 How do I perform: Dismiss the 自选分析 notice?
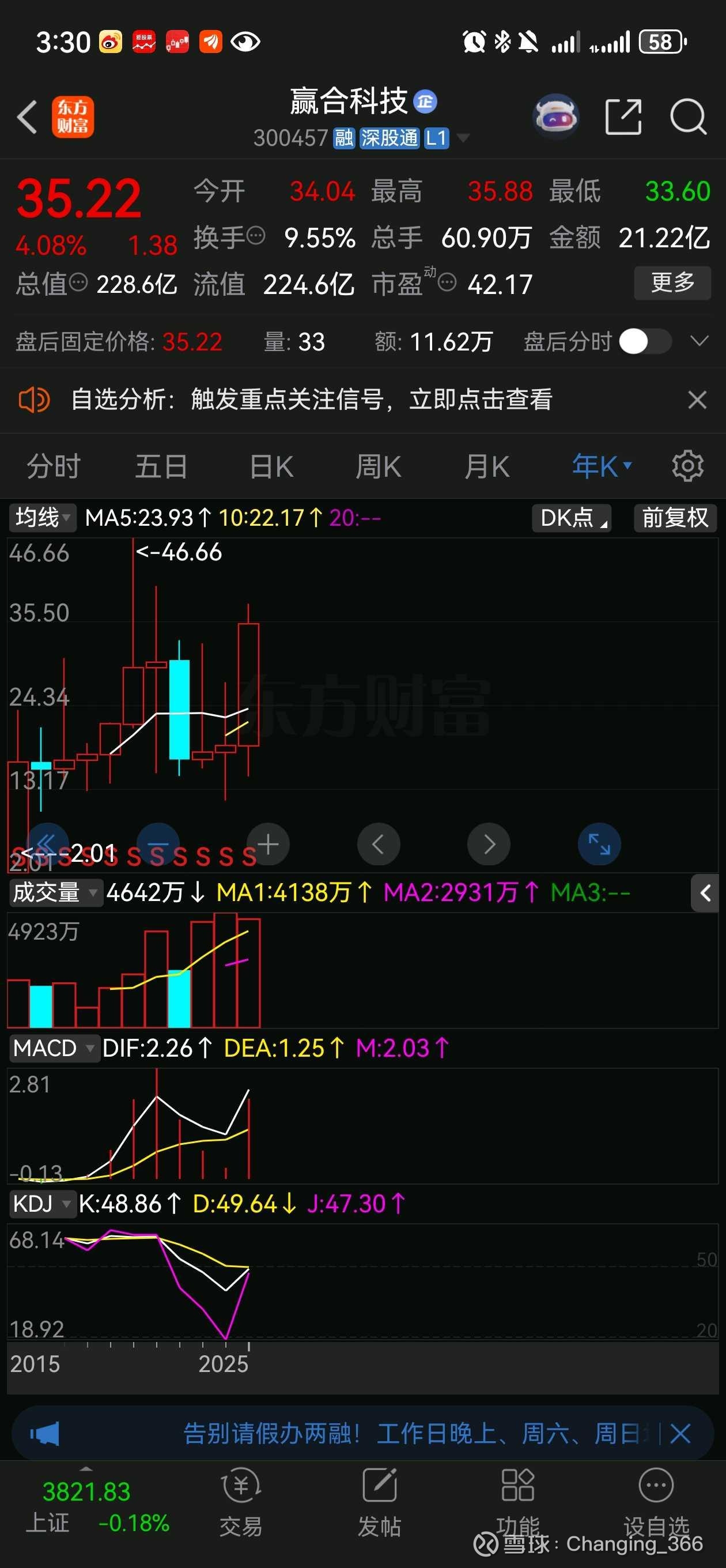click(x=697, y=400)
